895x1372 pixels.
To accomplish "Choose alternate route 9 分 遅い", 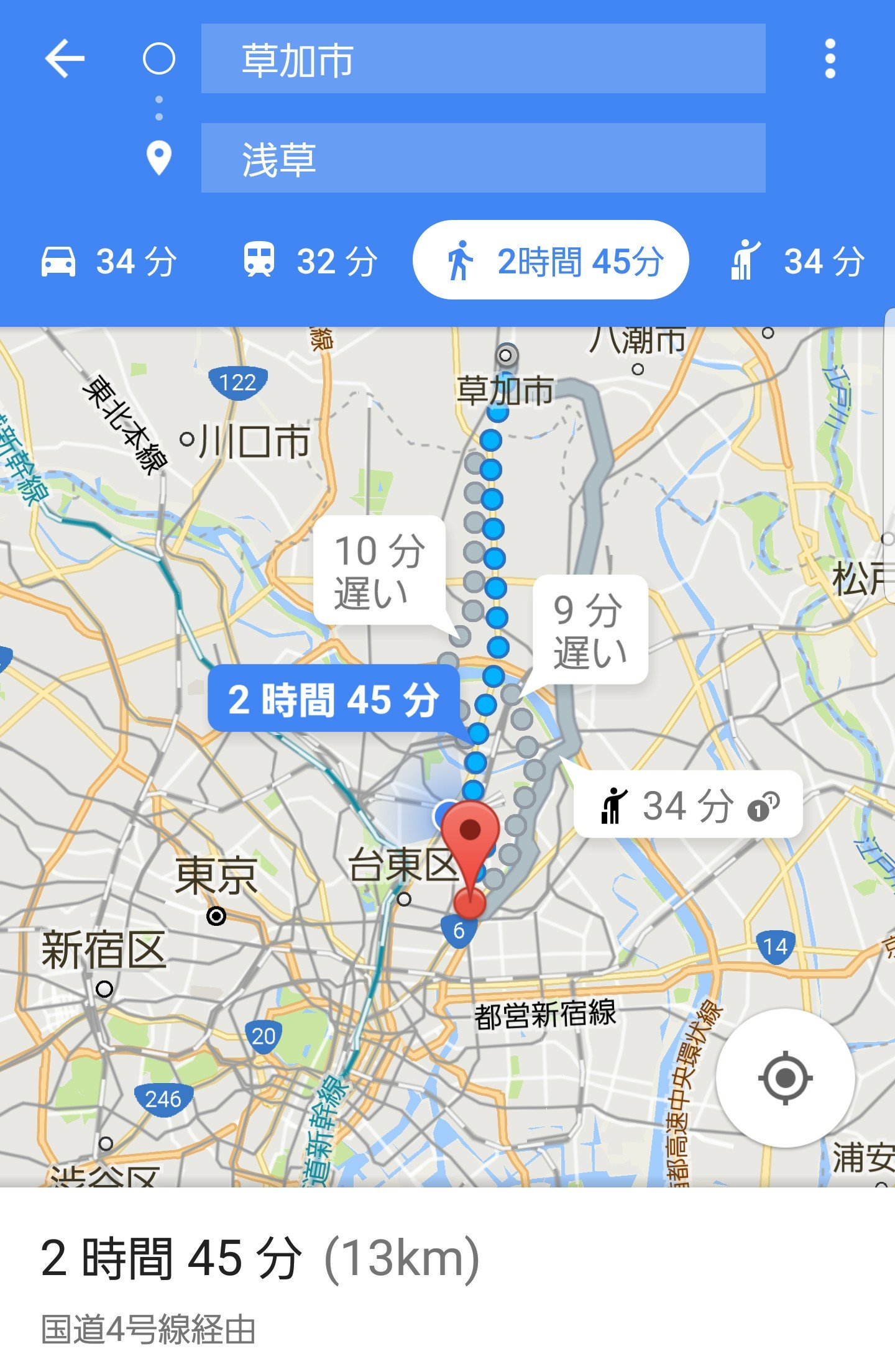I will tap(590, 629).
